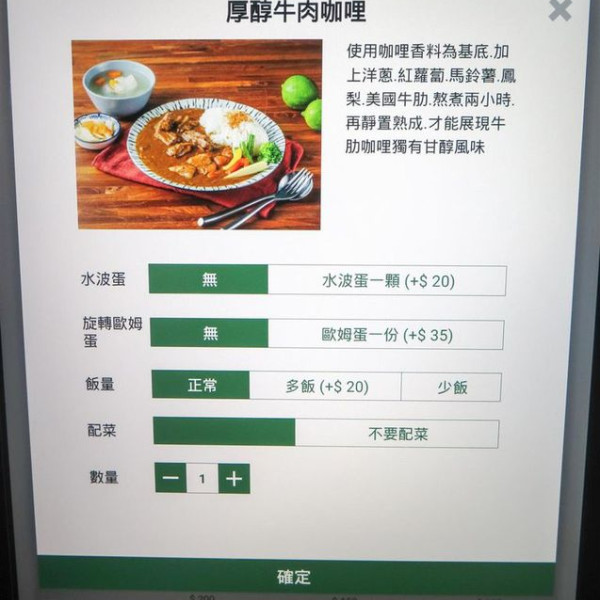This screenshot has width=600, height=600.
Task: Add 水波蛋一顆 (+$20)
Action: pyautogui.click(x=387, y=281)
